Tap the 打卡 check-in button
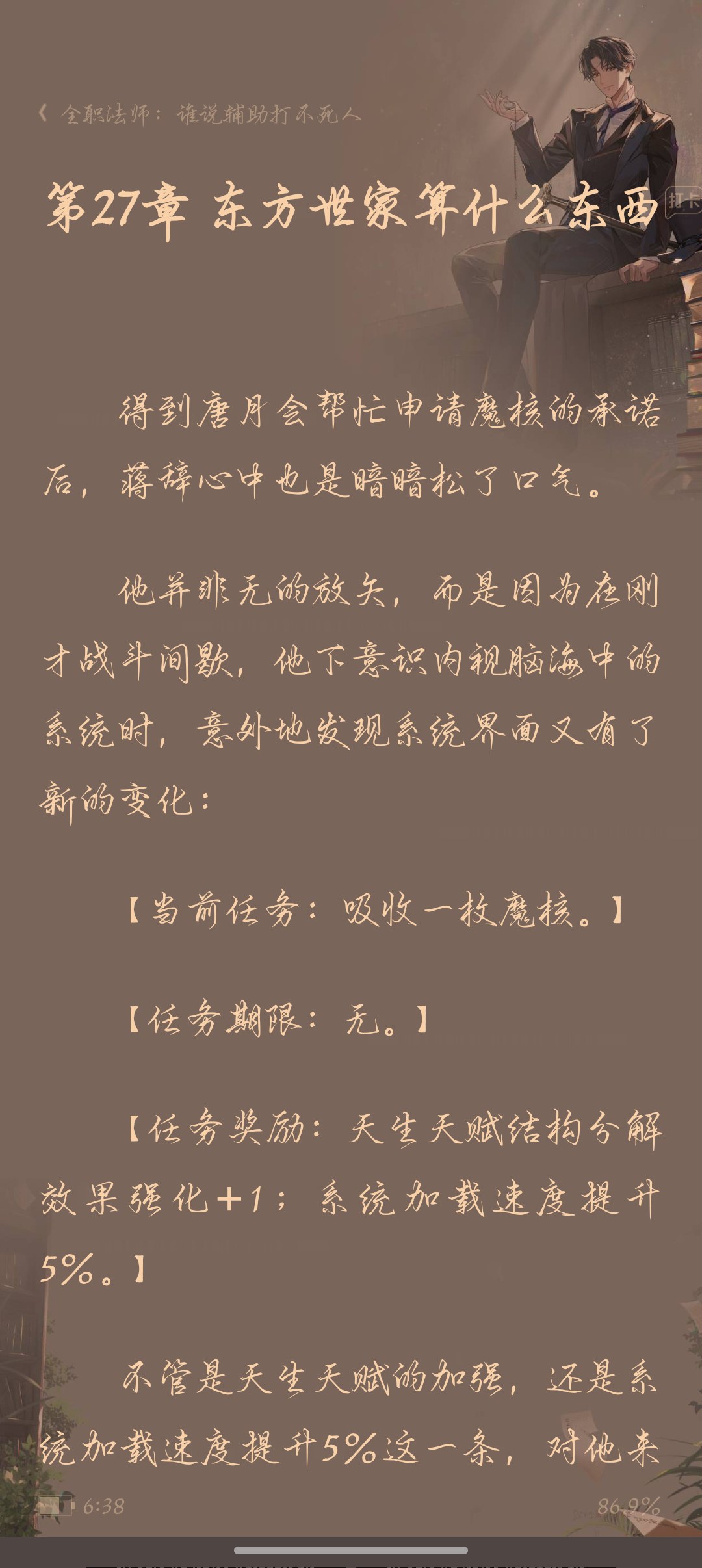Image resolution: width=702 pixels, height=1568 pixels. tap(683, 202)
